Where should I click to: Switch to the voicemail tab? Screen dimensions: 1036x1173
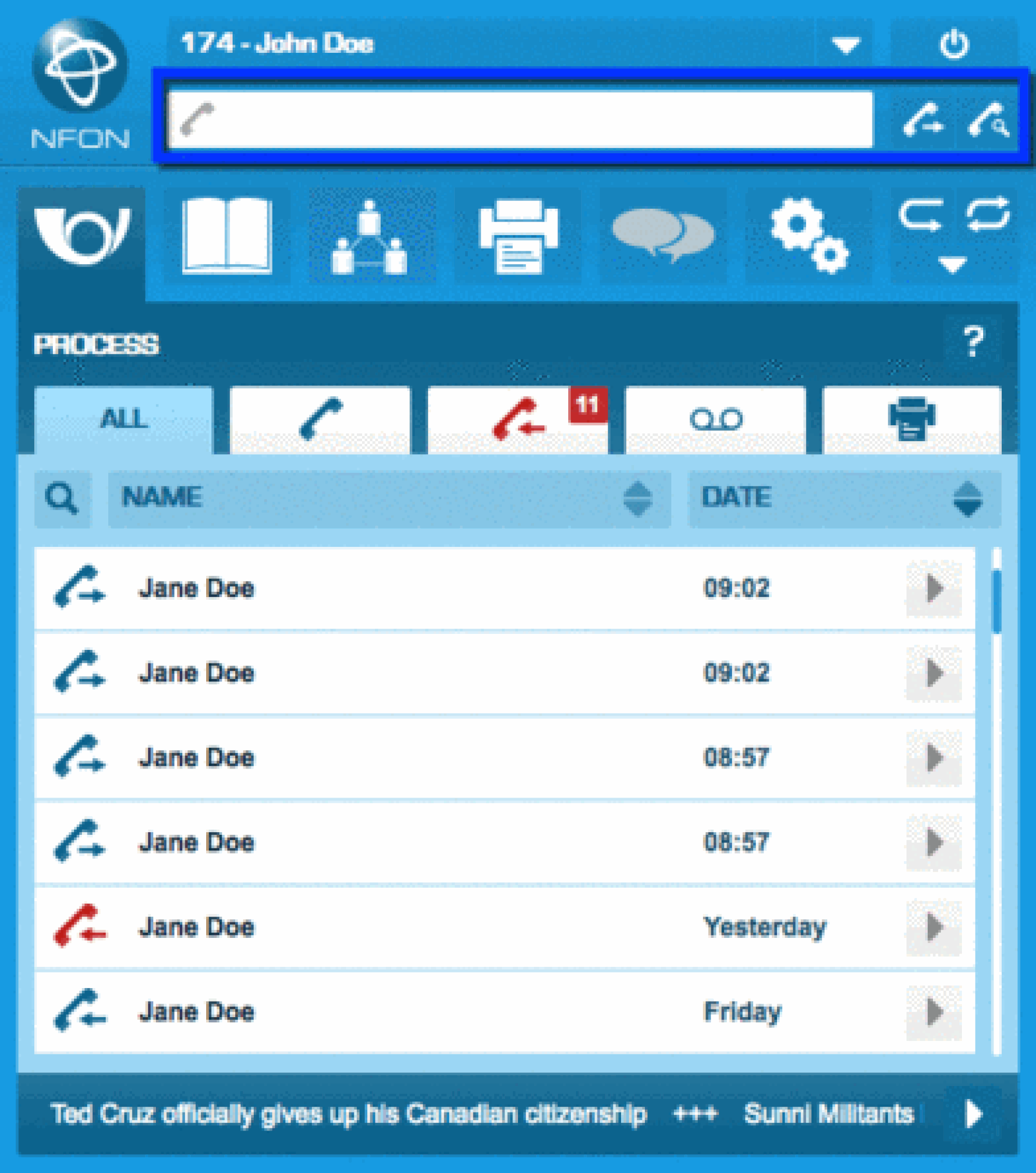tap(715, 419)
